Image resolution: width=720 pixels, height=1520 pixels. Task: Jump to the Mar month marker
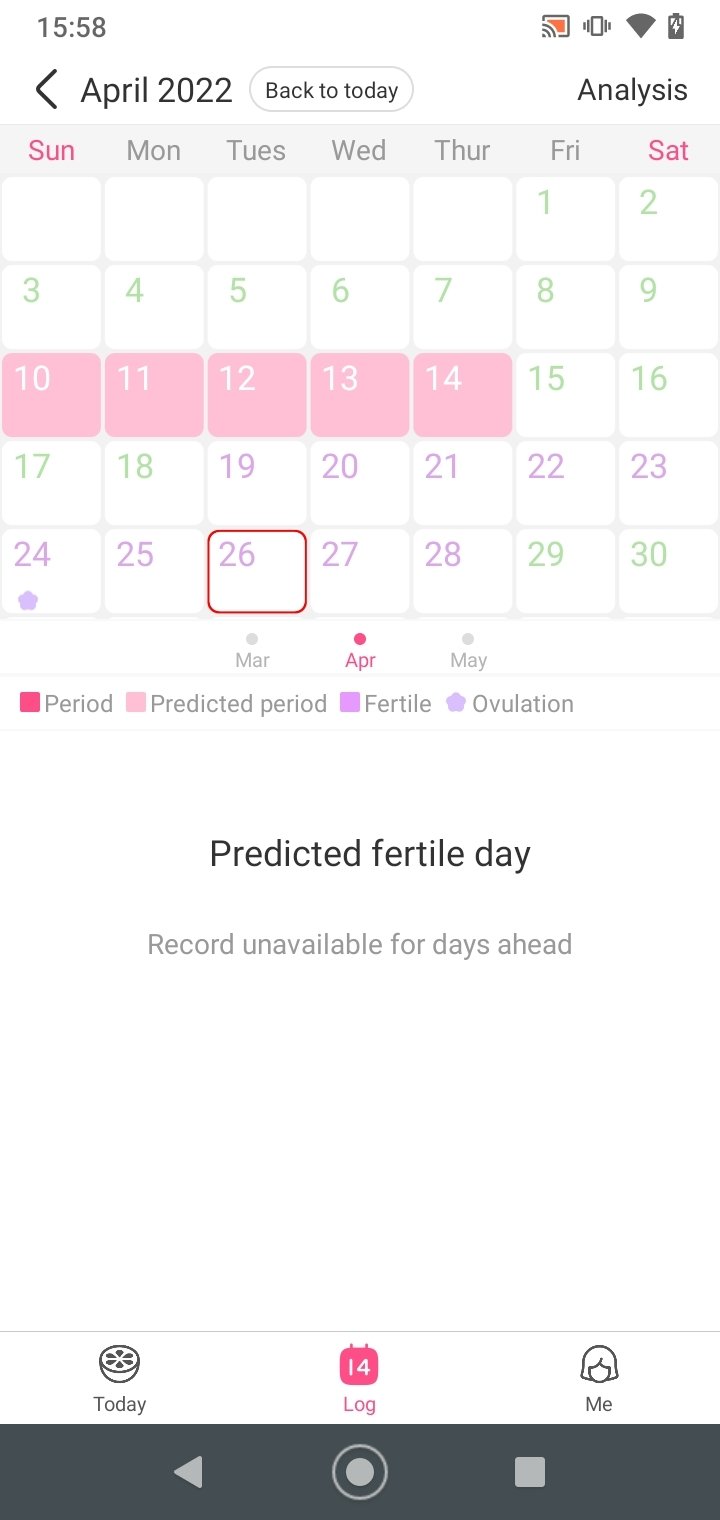(x=252, y=651)
